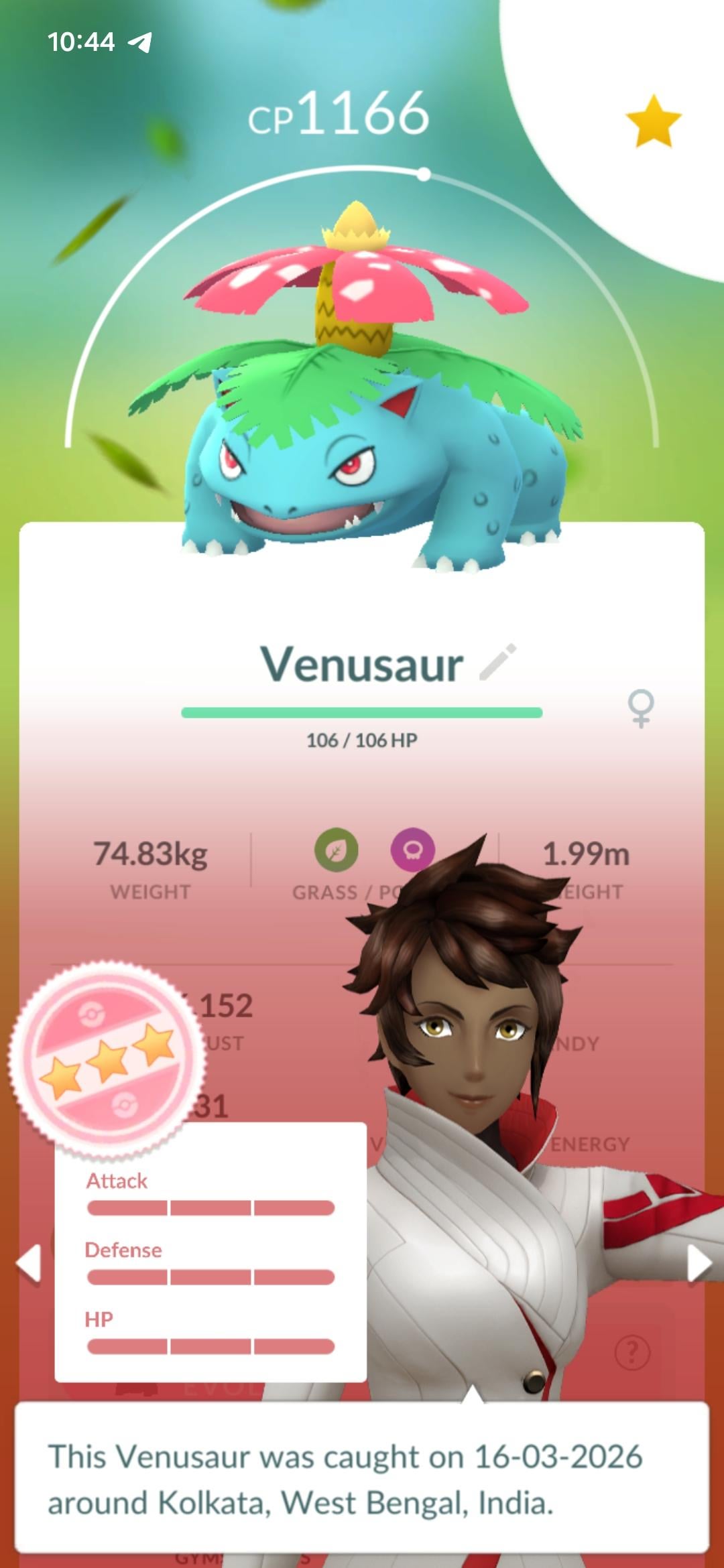This screenshot has height=1568, width=724.
Task: Toggle the favorite star for Venusaur
Action: [x=653, y=121]
